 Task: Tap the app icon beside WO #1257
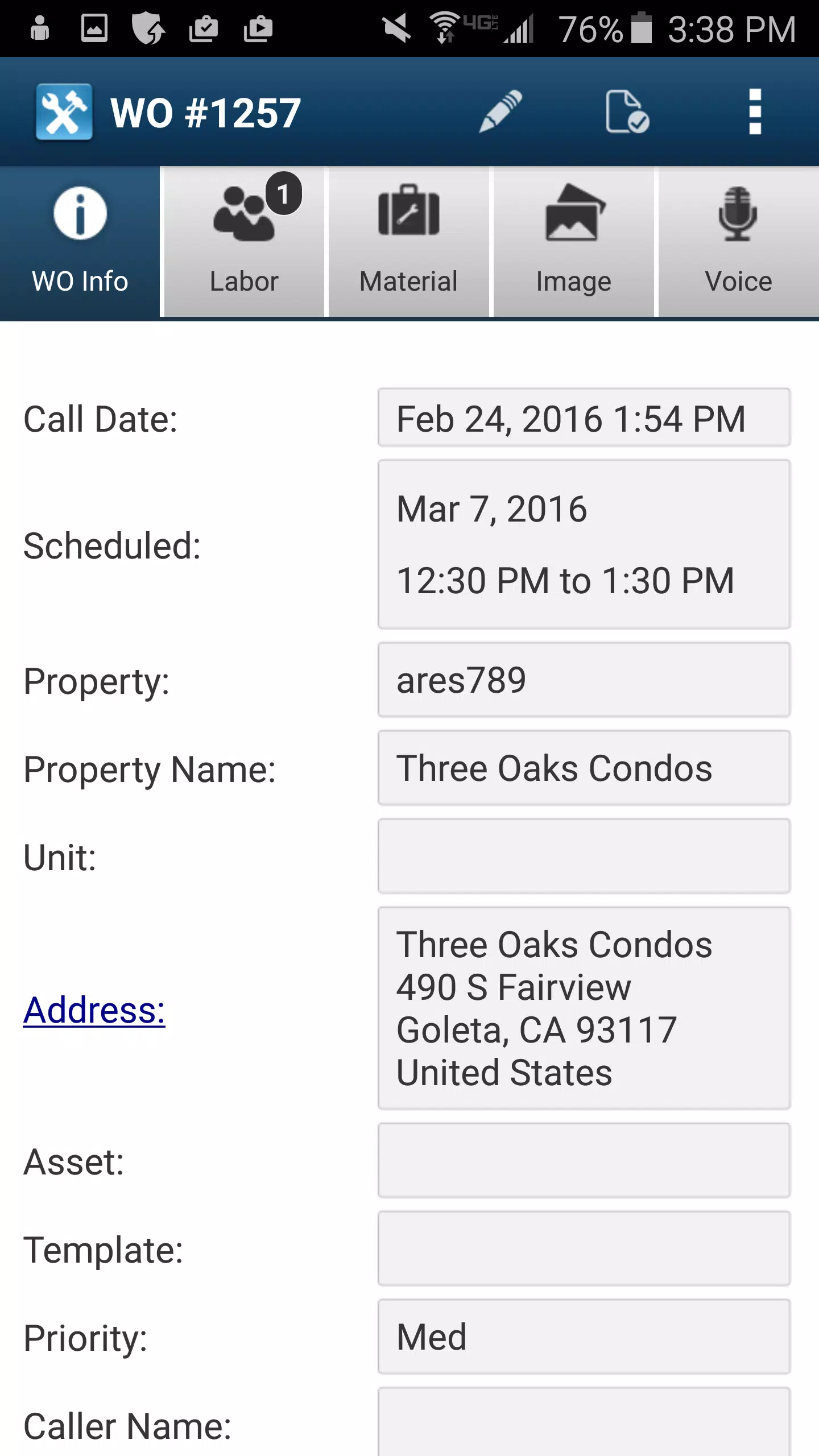(64, 111)
